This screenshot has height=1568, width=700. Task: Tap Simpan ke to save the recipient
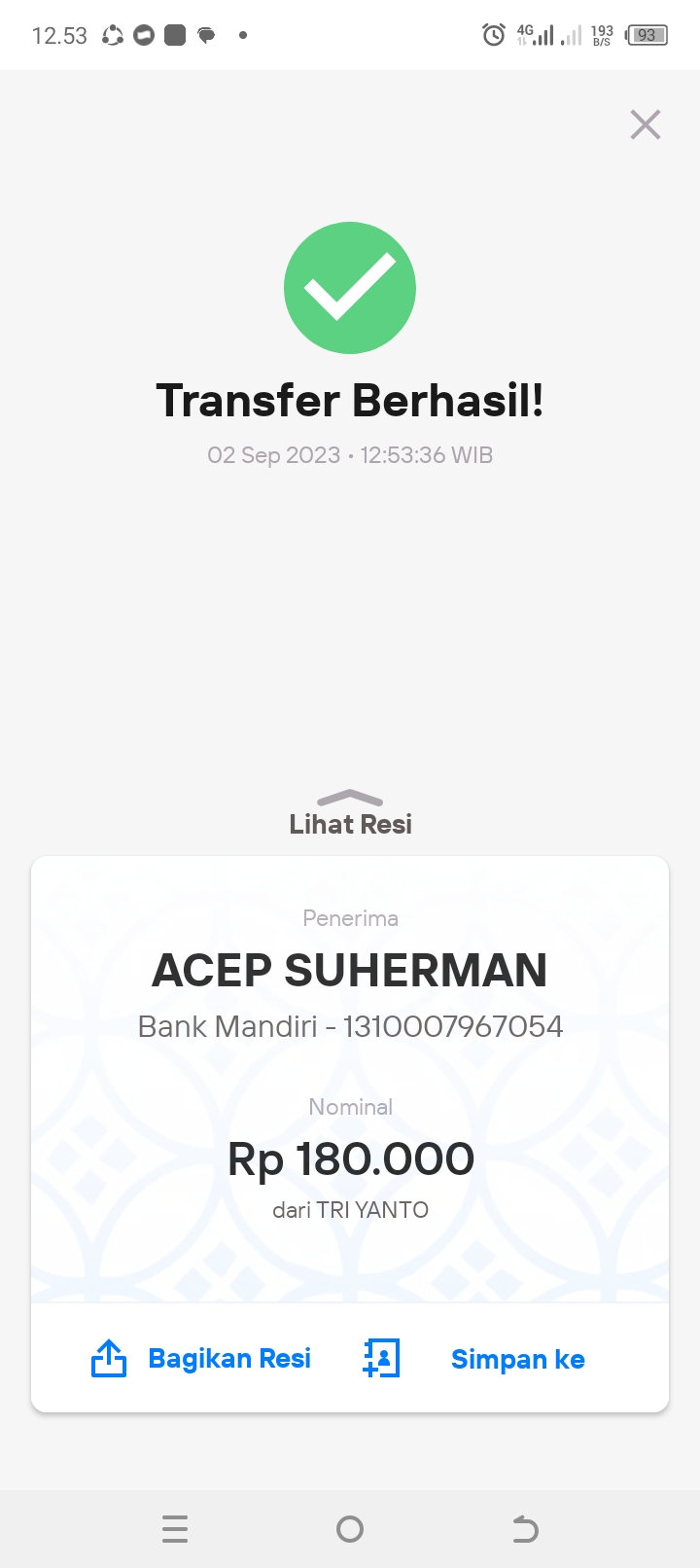click(474, 1358)
